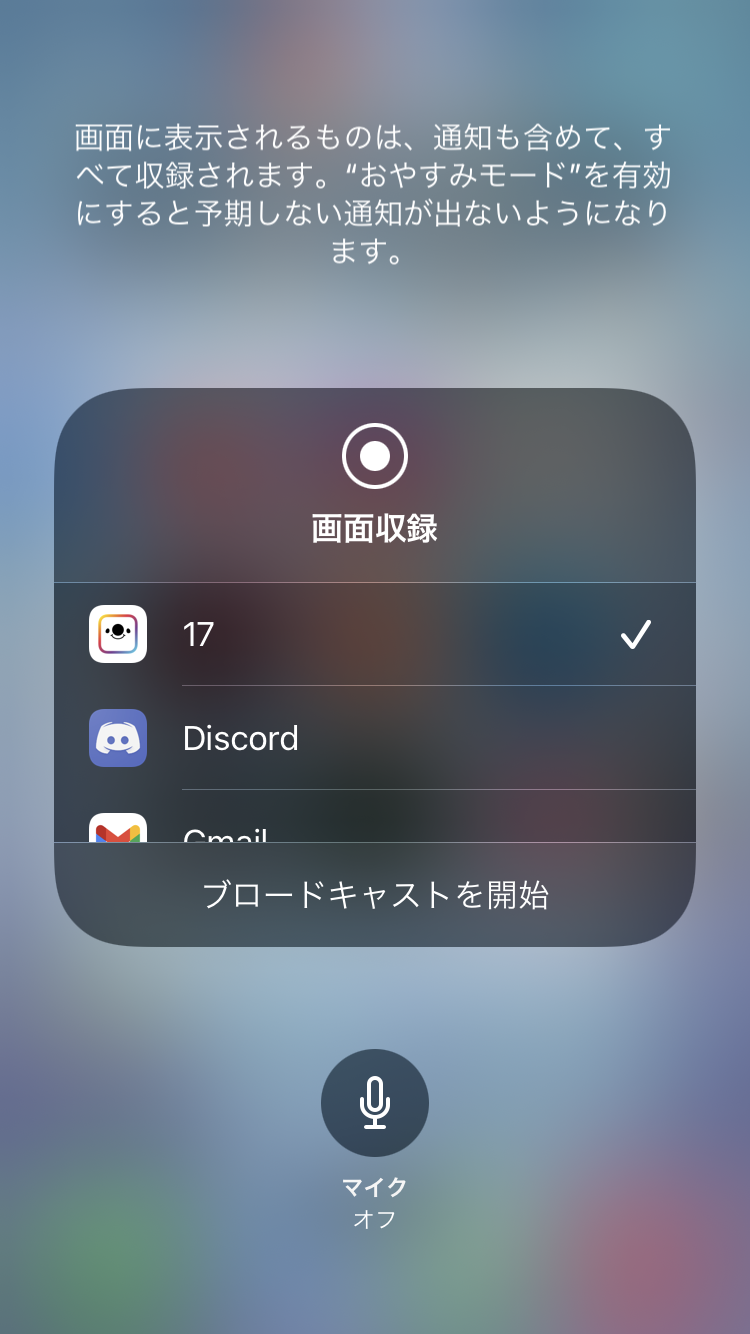Tap ブロードキャストを開始 to start broadcasting
Screen dimensions: 750x1334
(375, 894)
